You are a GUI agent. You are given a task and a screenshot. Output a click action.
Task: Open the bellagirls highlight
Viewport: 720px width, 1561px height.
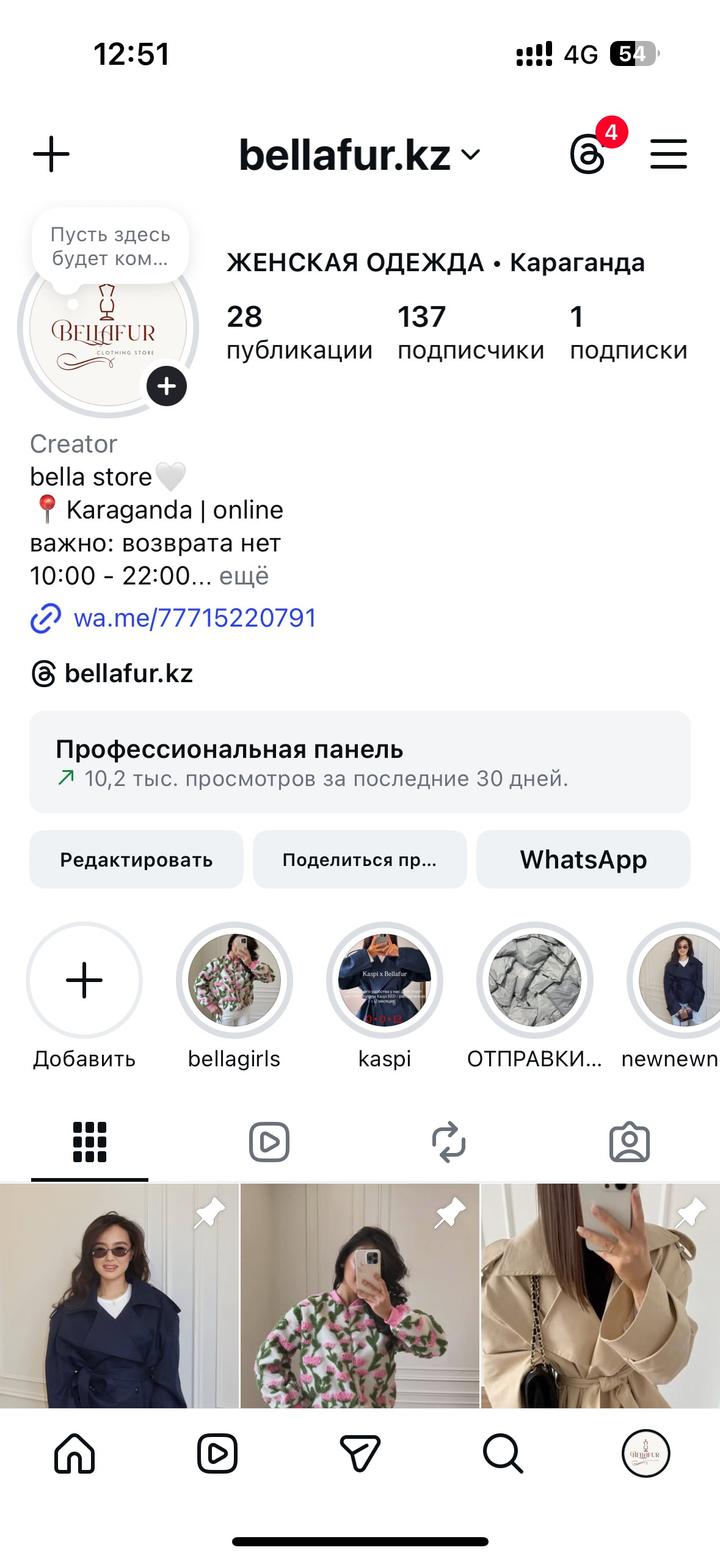point(234,981)
